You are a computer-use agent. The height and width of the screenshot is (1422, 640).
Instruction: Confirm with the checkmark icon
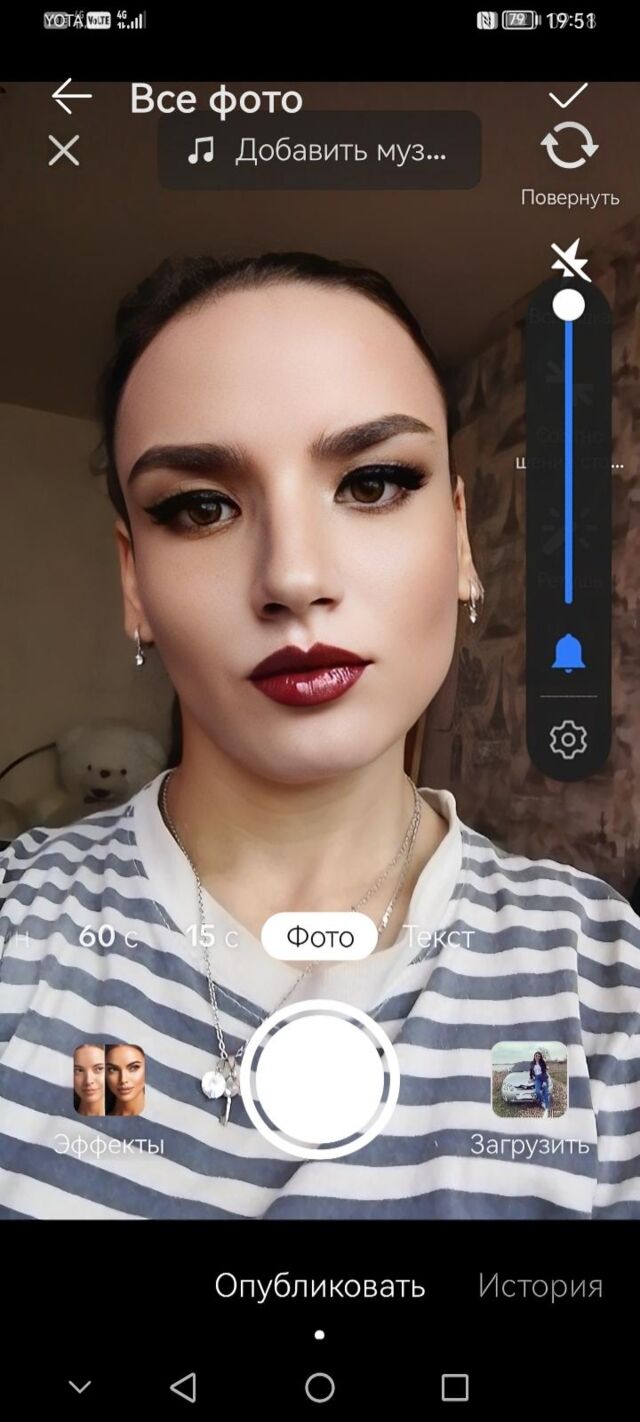coord(568,96)
